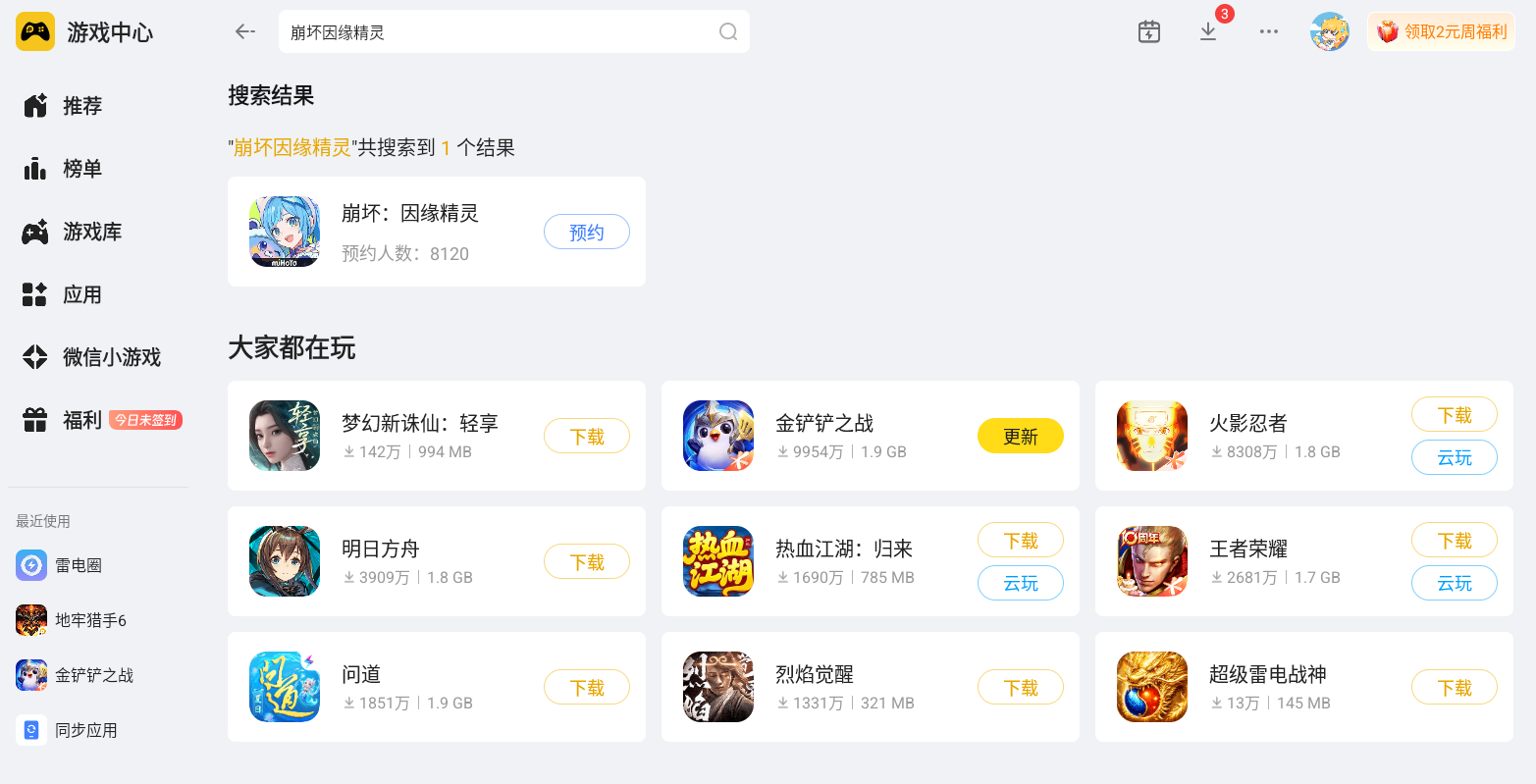Open the downloads icon with badge 3
Viewport: 1536px width, 784px height.
pyautogui.click(x=1208, y=31)
